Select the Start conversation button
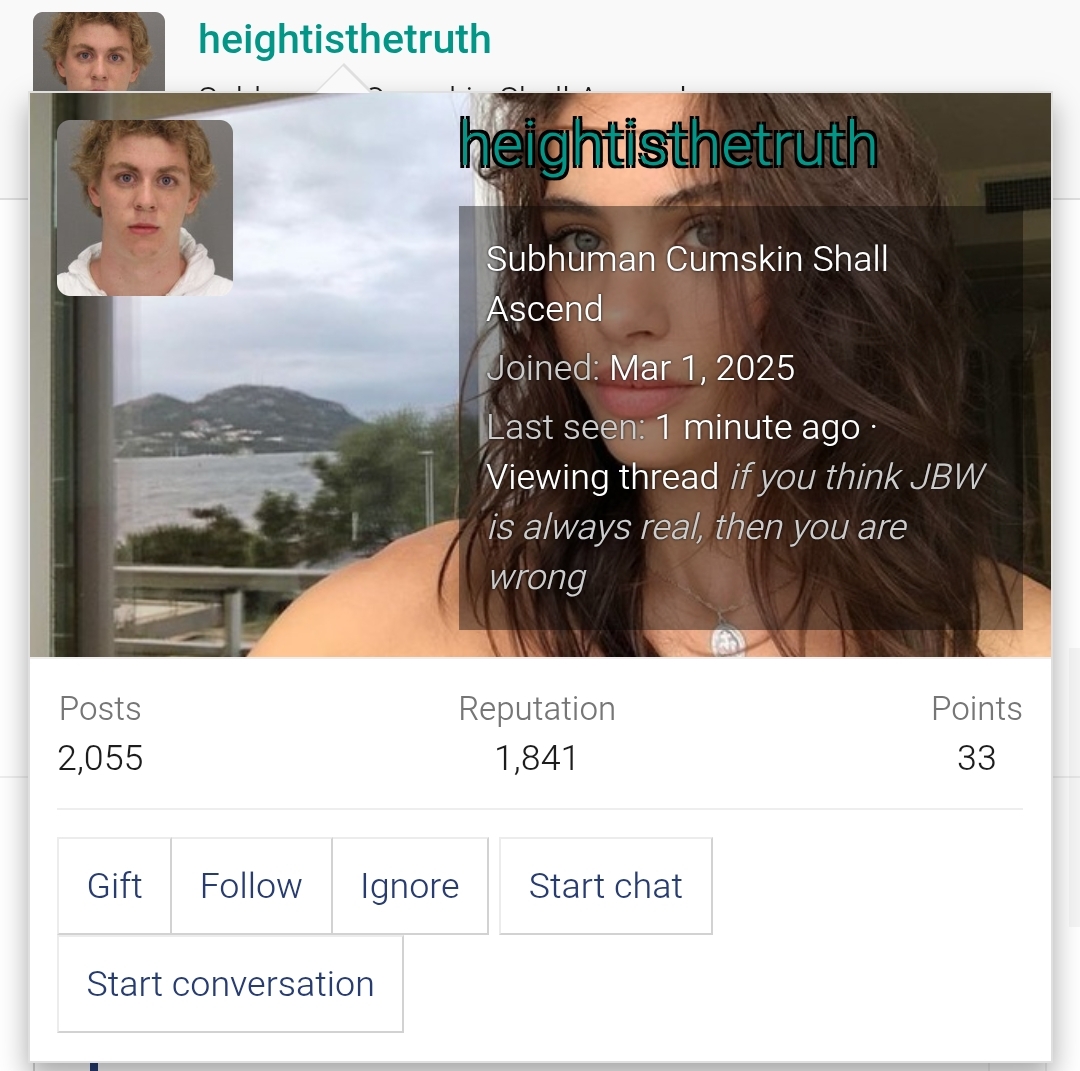 (230, 984)
